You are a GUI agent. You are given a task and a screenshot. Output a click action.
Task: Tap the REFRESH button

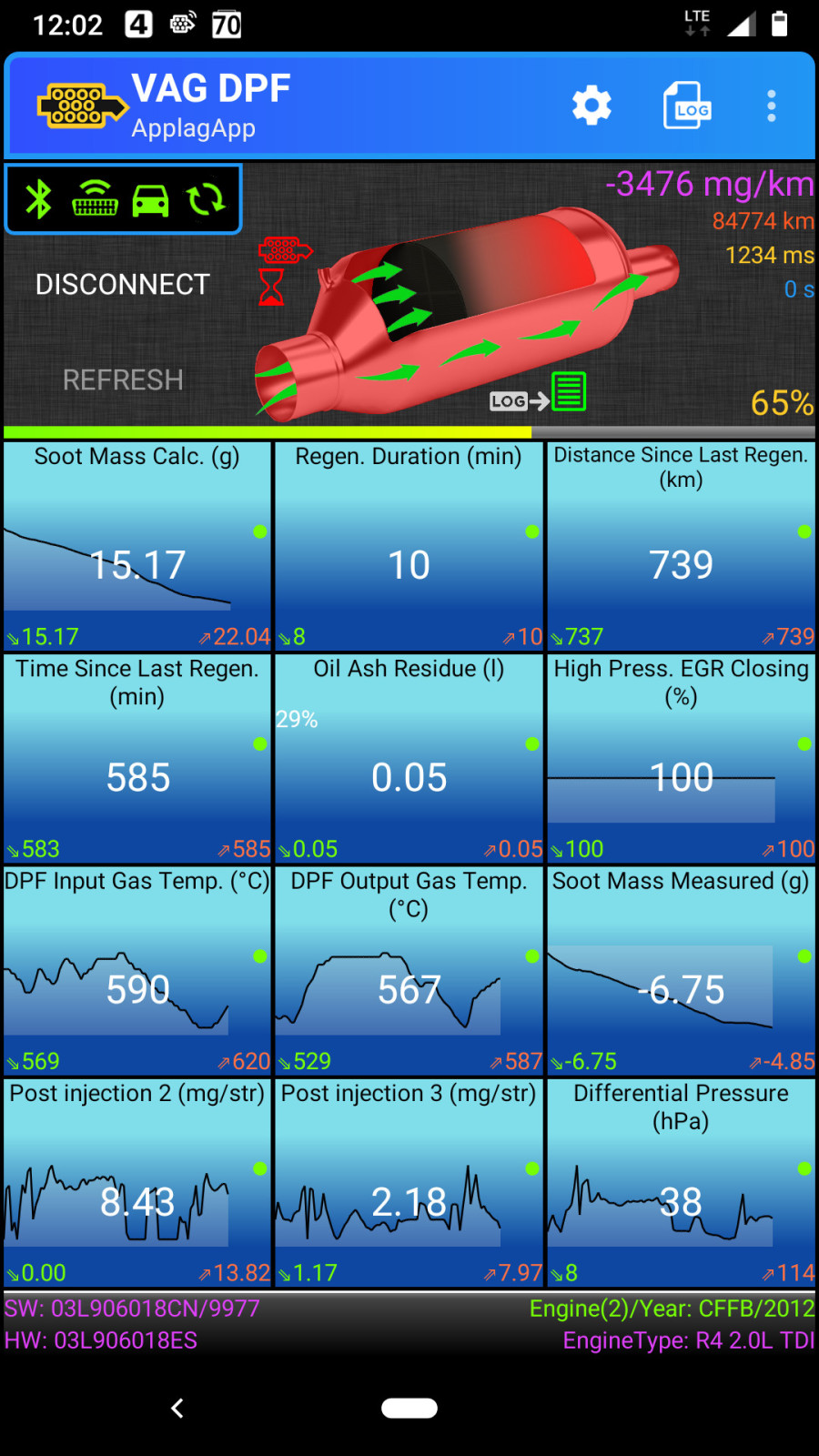[x=122, y=379]
